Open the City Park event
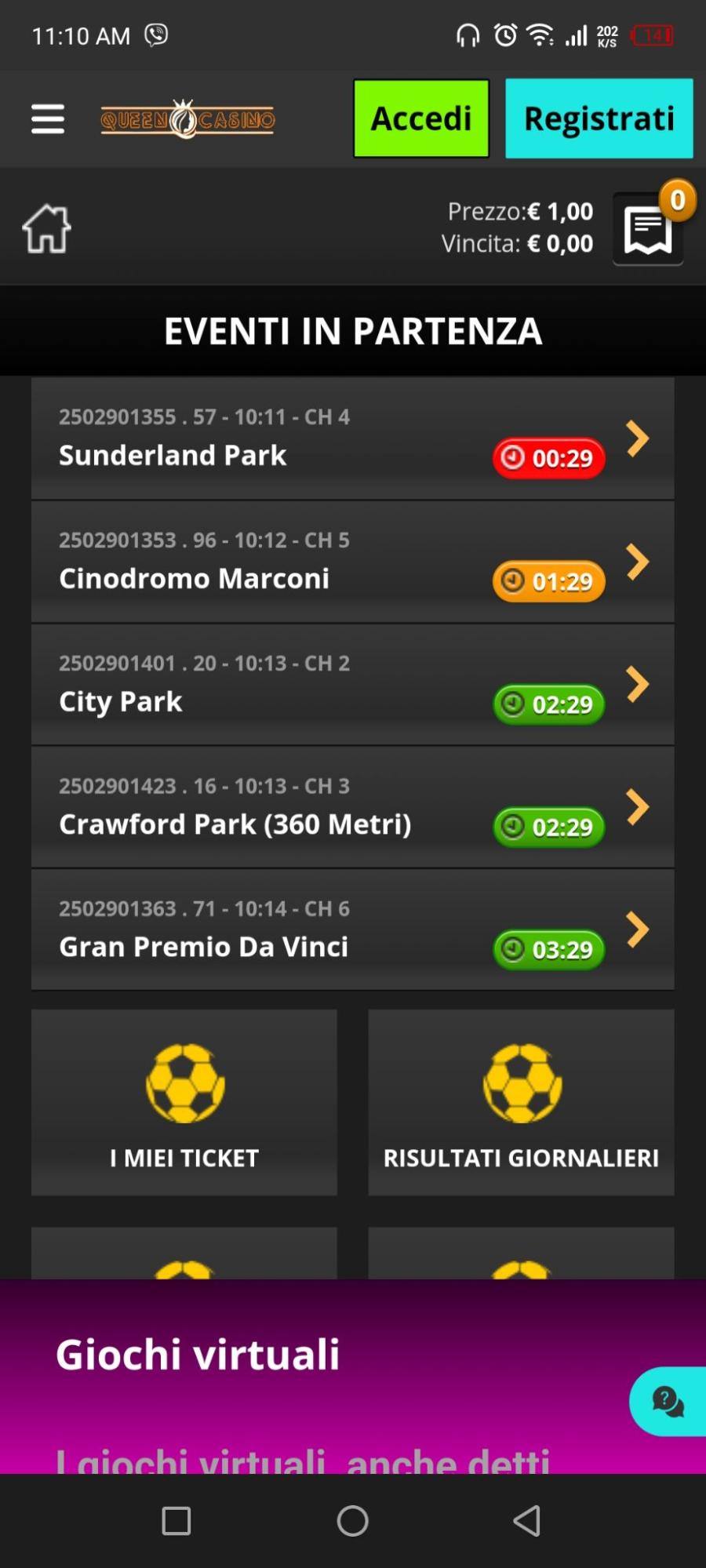Screen dimensions: 706x1568 pyautogui.click(x=352, y=685)
